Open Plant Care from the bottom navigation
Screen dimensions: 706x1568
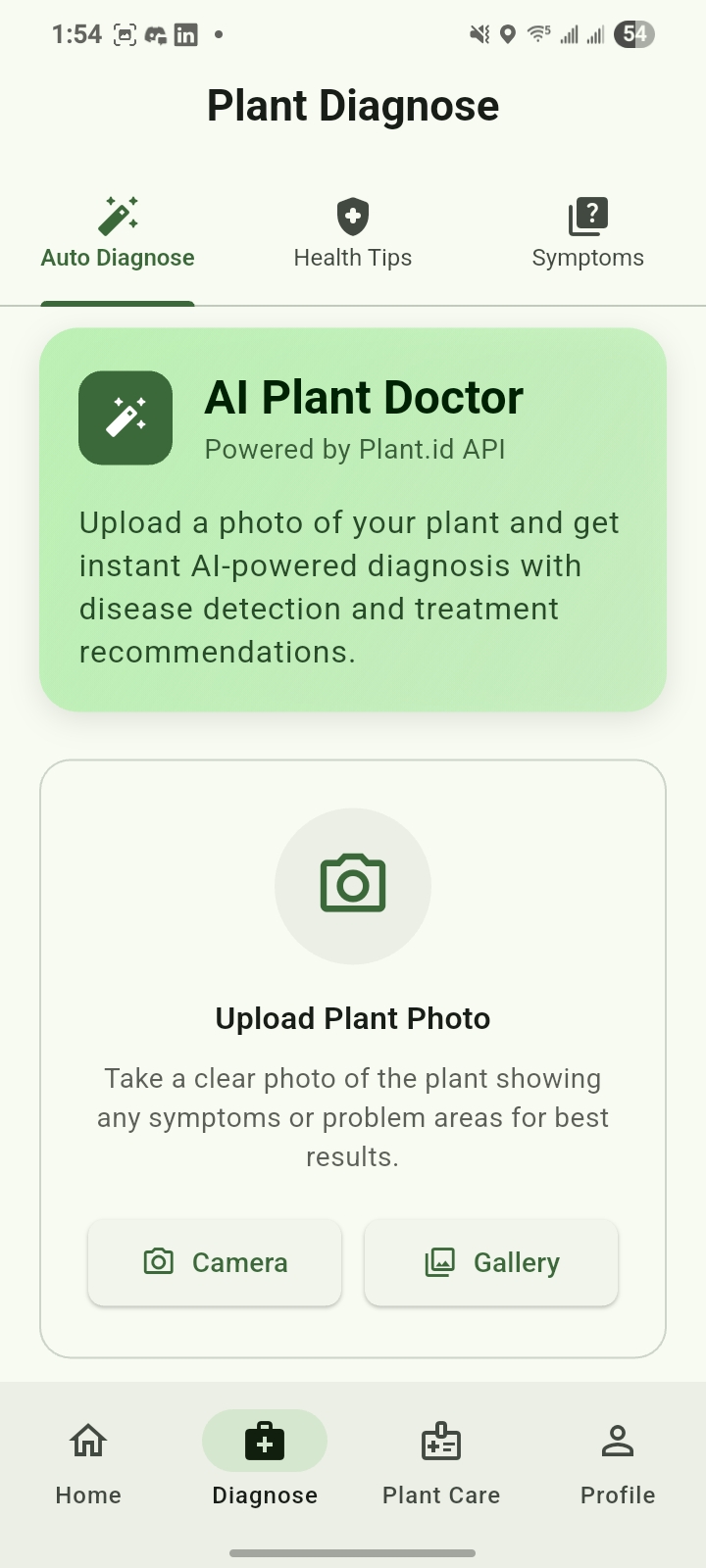coord(440,1440)
